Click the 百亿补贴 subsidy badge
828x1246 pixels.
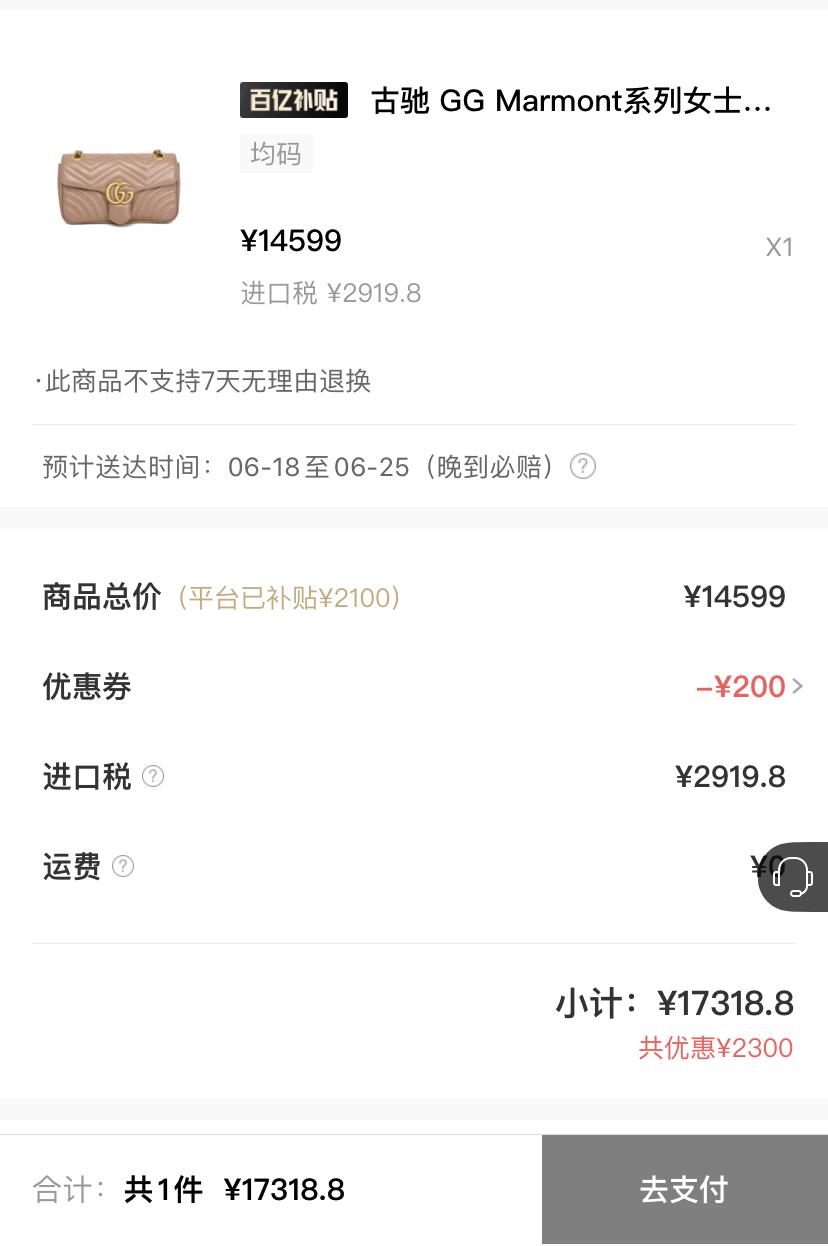(294, 100)
